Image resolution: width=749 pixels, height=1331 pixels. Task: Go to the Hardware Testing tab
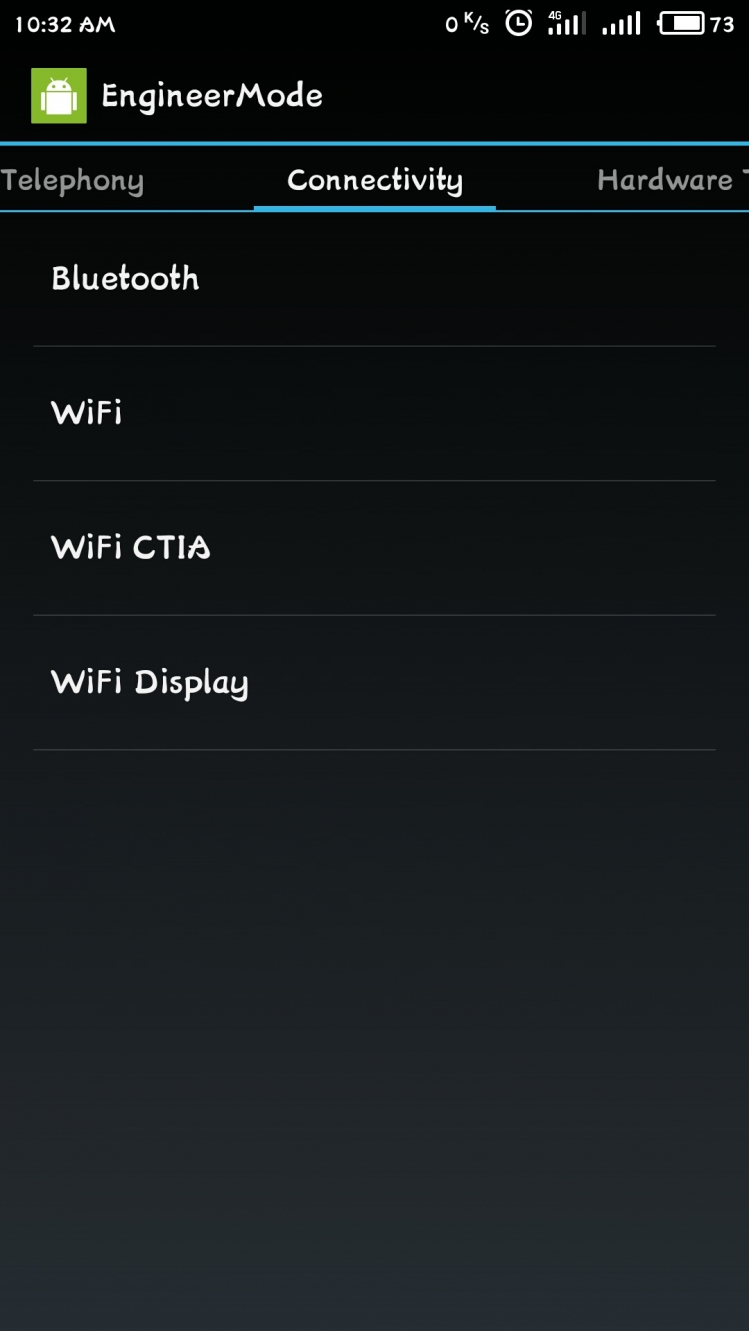pyautogui.click(x=672, y=180)
